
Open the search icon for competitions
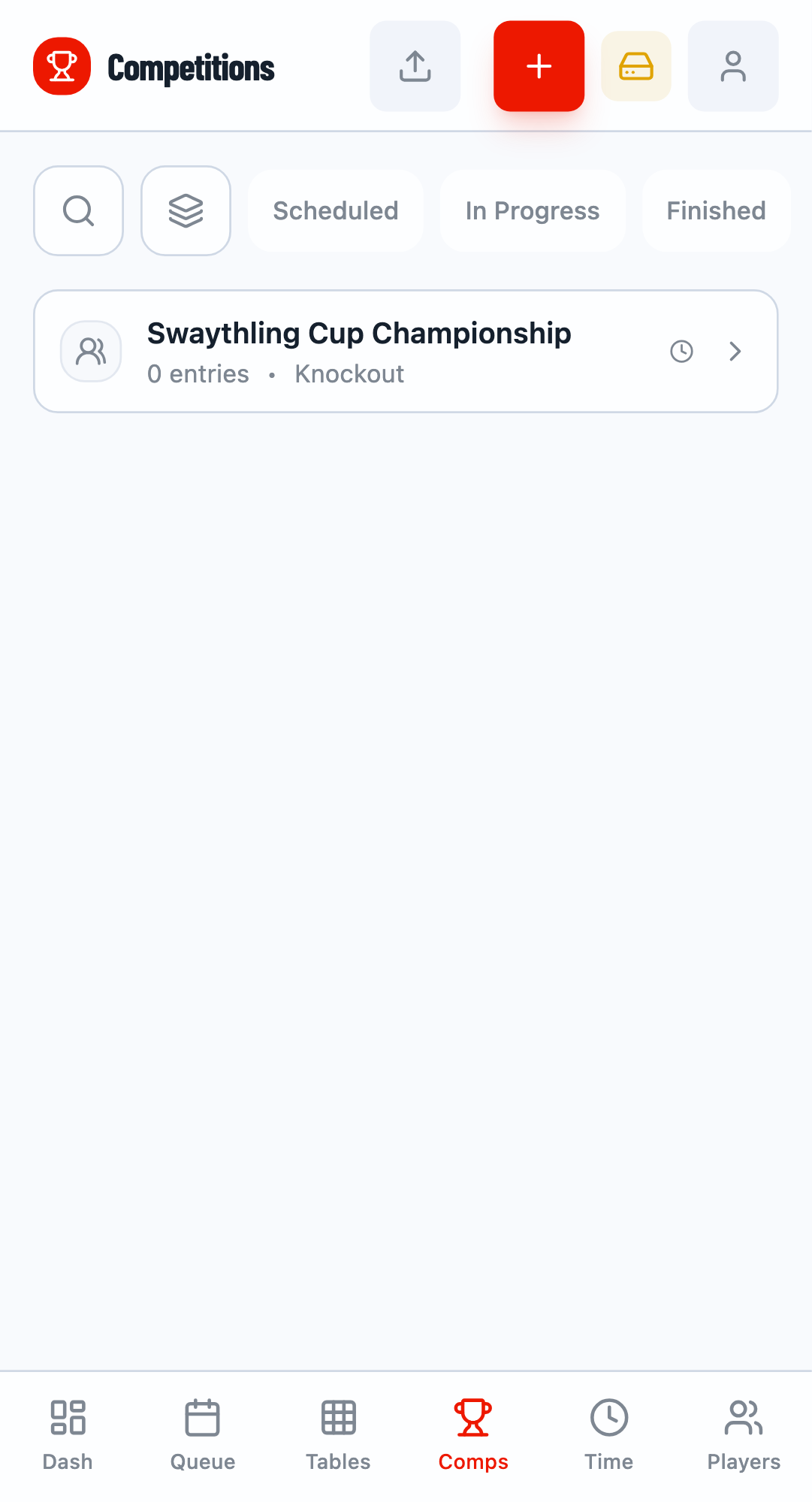(x=78, y=210)
